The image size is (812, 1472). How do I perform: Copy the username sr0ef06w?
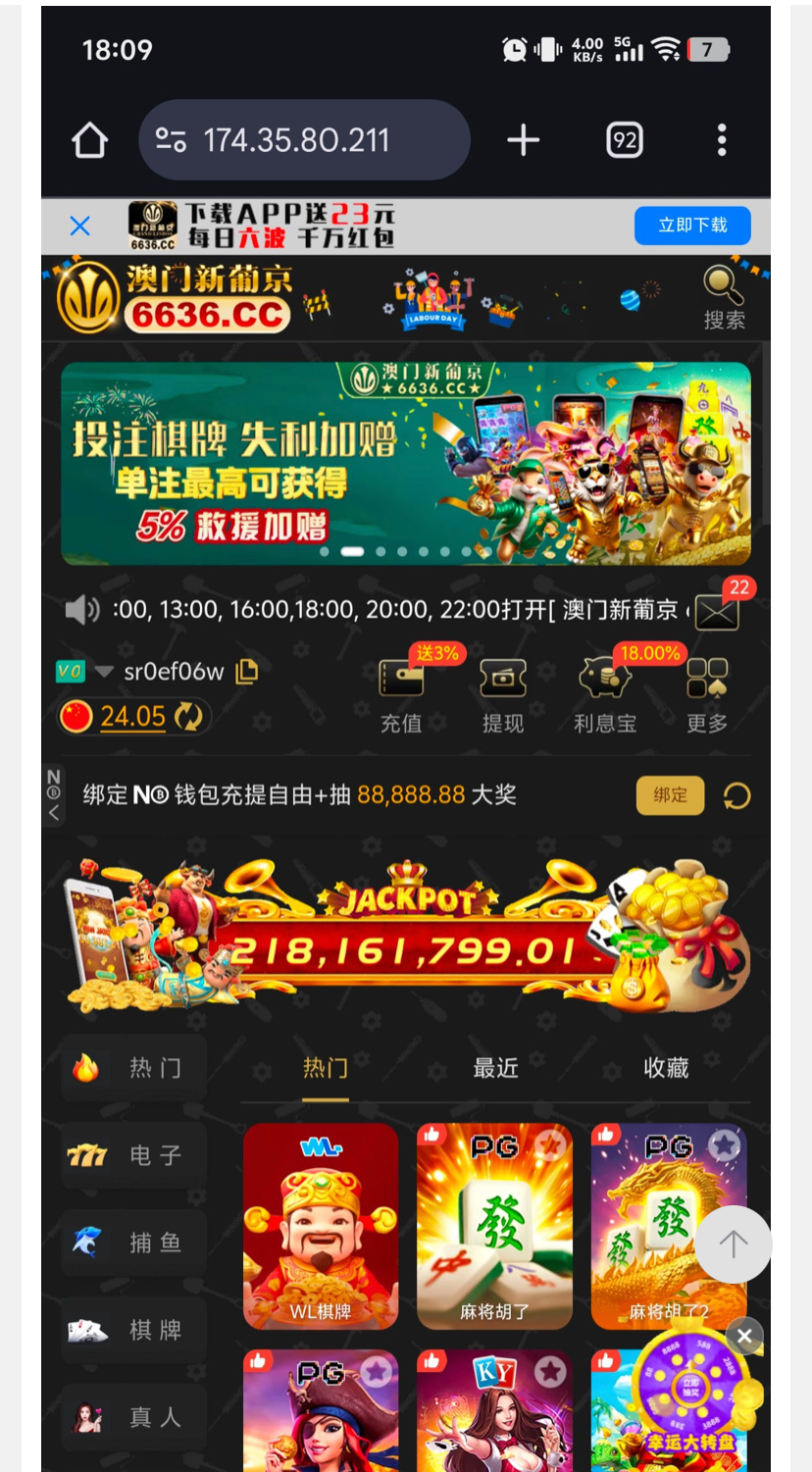click(248, 671)
